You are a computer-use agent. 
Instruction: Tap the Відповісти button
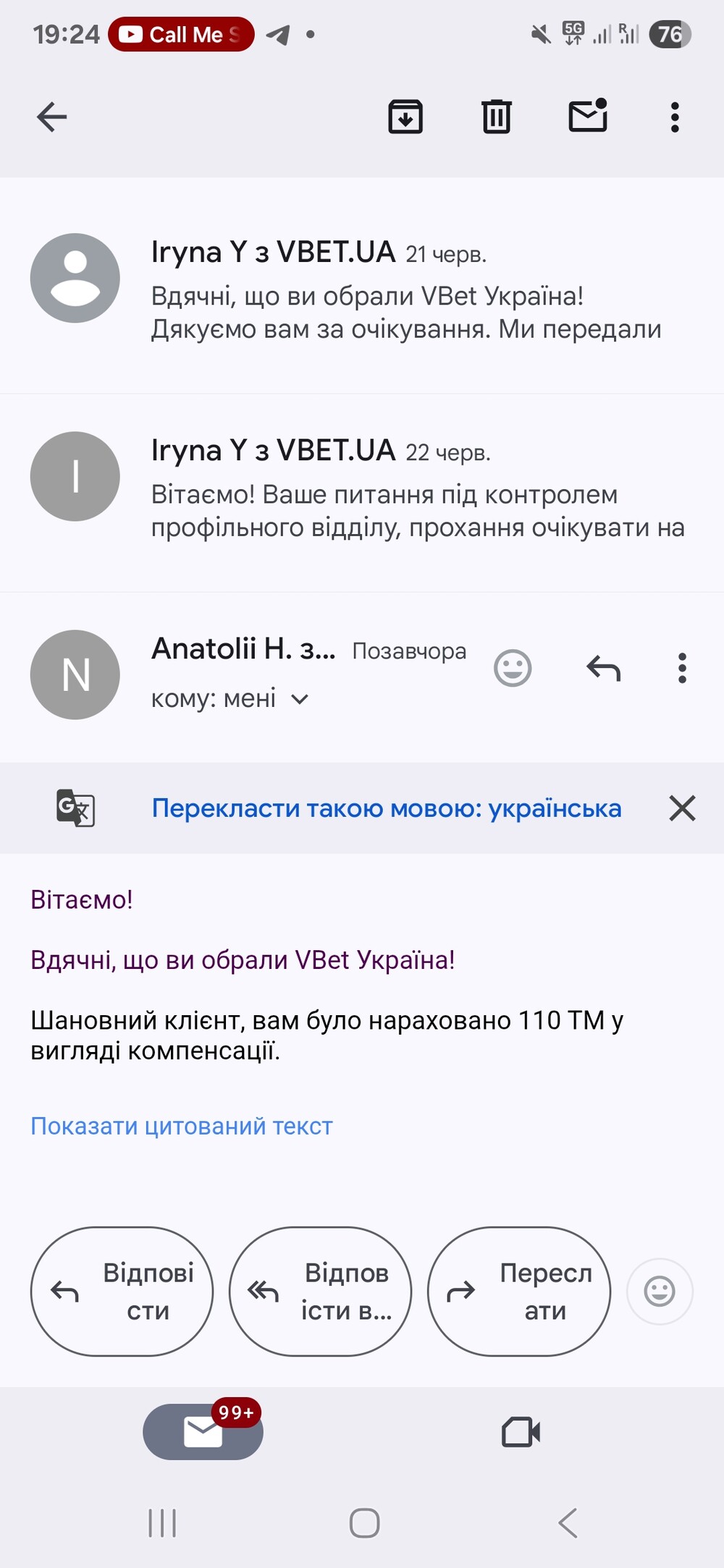(x=122, y=1292)
